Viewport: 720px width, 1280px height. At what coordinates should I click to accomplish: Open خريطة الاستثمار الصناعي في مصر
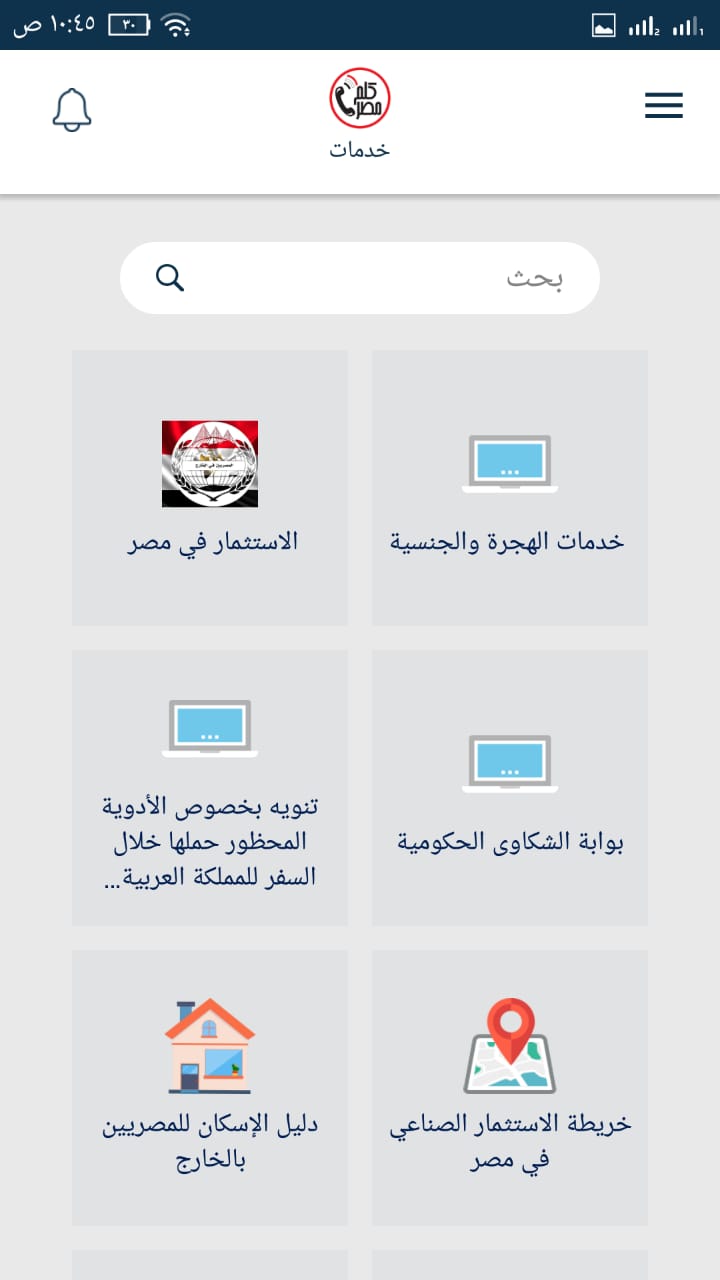tap(509, 1088)
